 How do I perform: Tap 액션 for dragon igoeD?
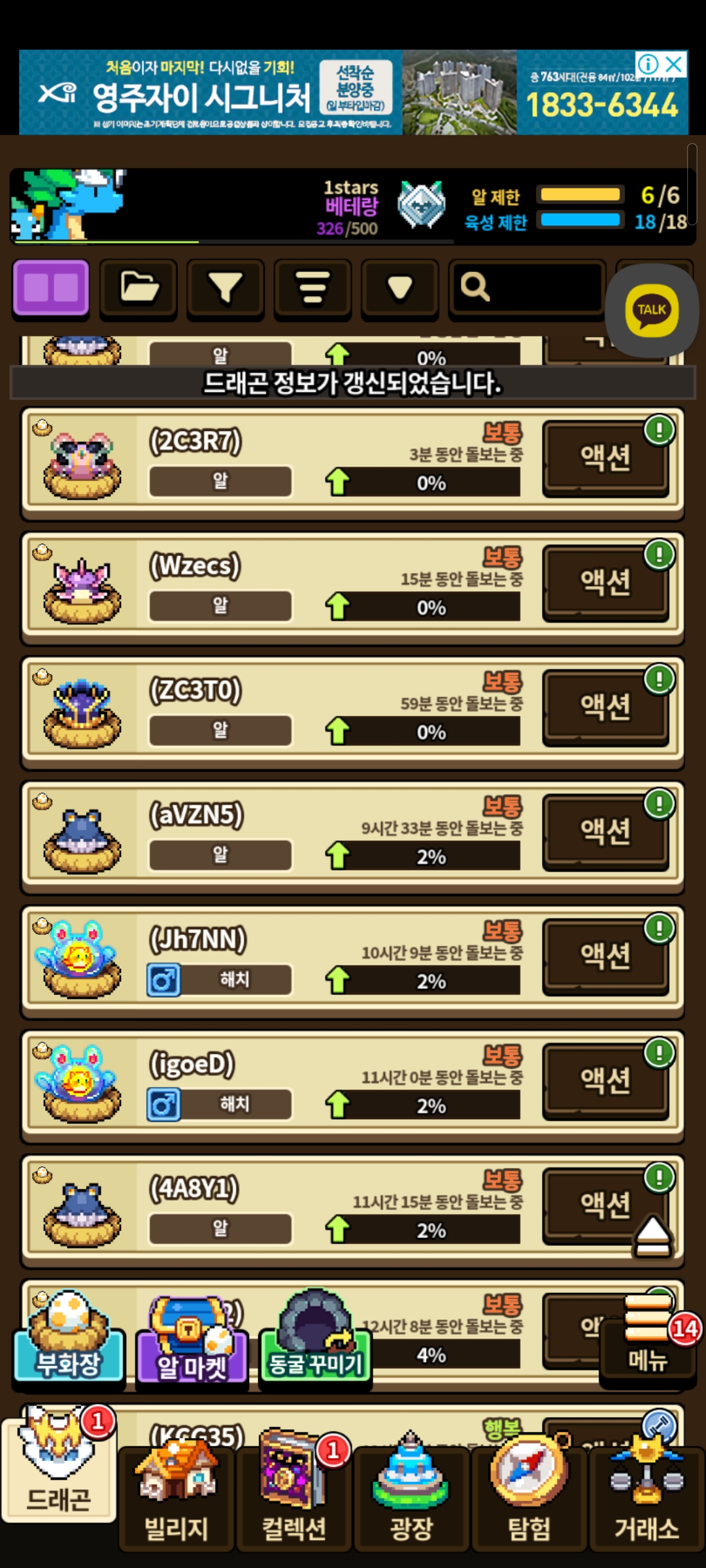pos(605,1080)
